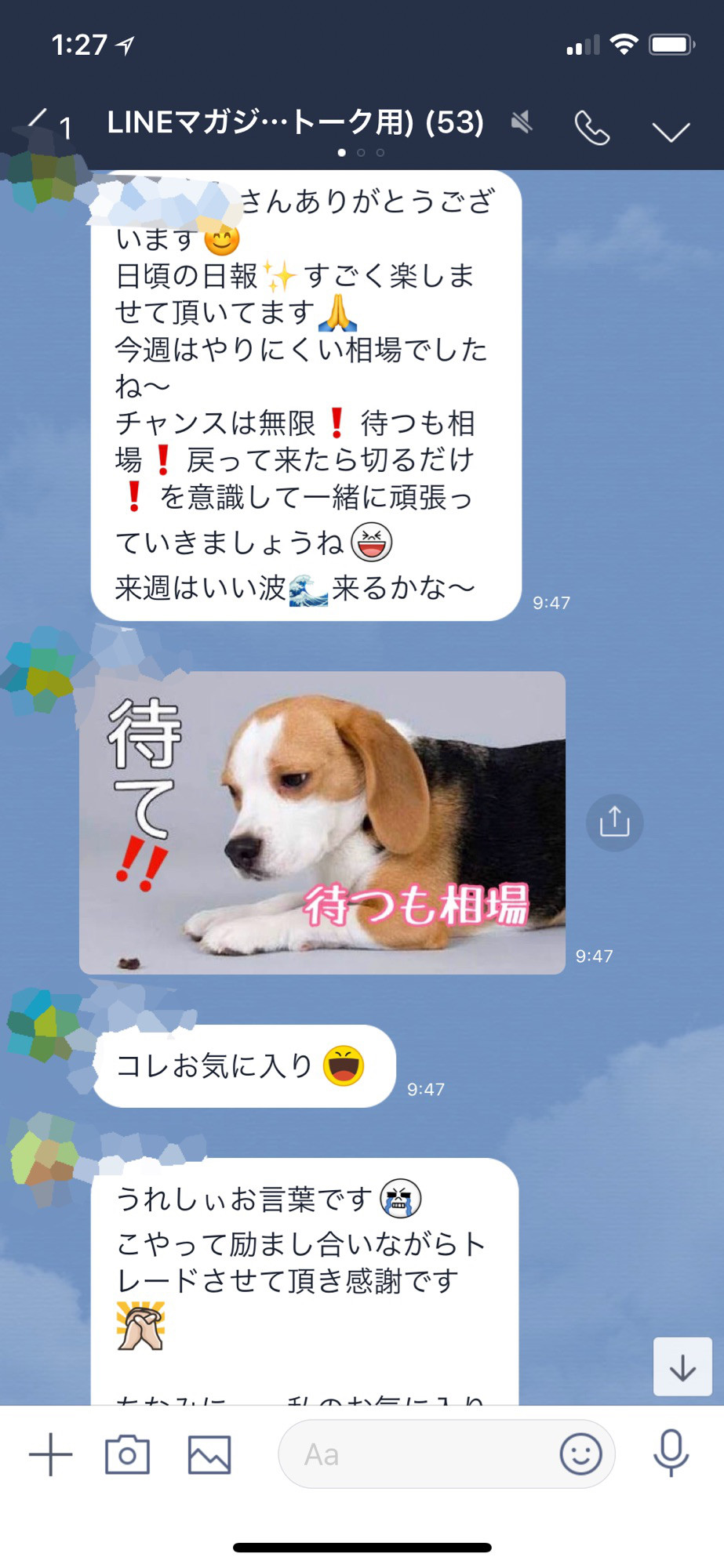Focus the Aa message input field
Screen dimensions: 724x1568
click(x=416, y=1454)
